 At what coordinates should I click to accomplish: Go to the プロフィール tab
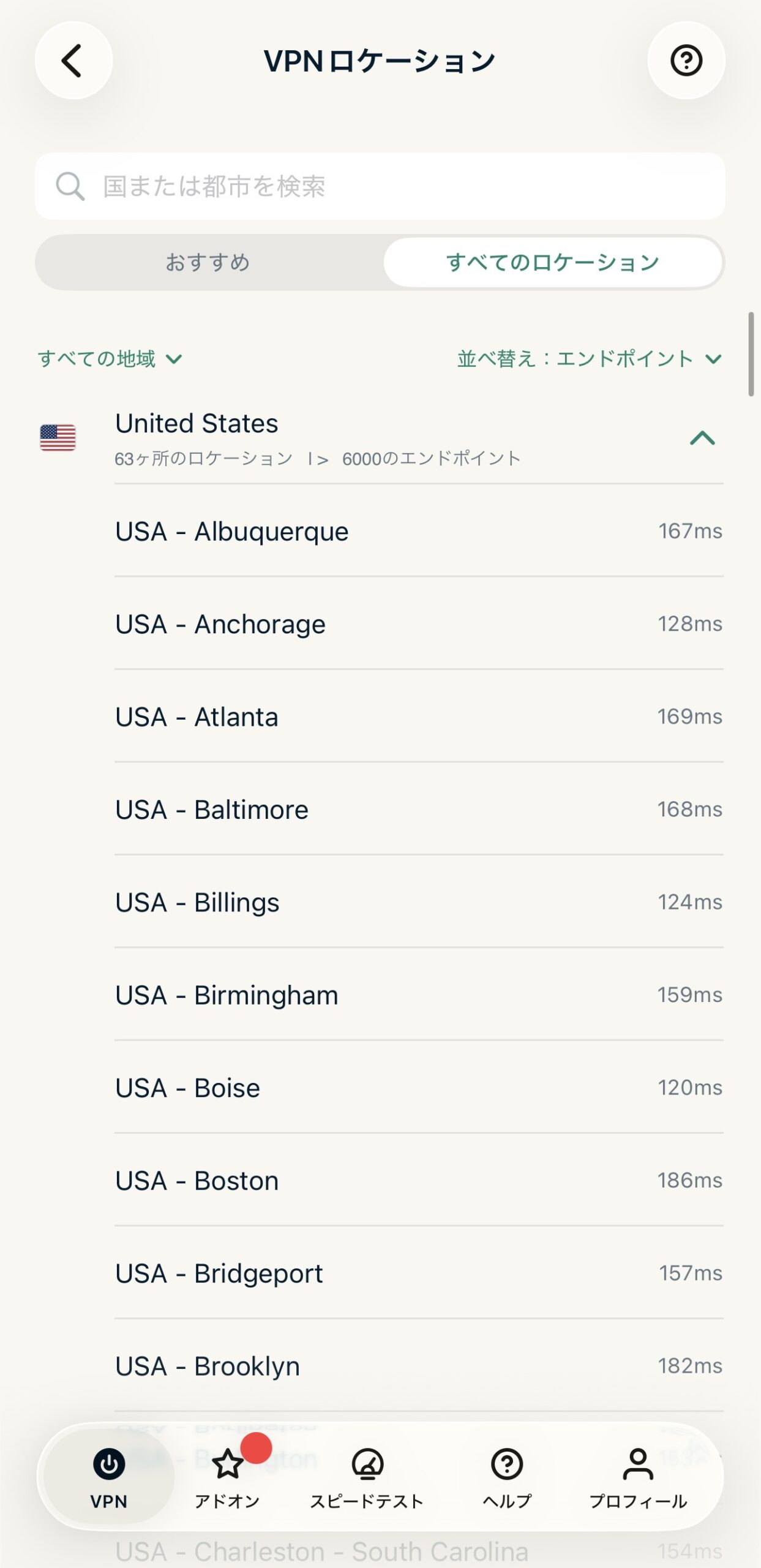pyautogui.click(x=638, y=1477)
